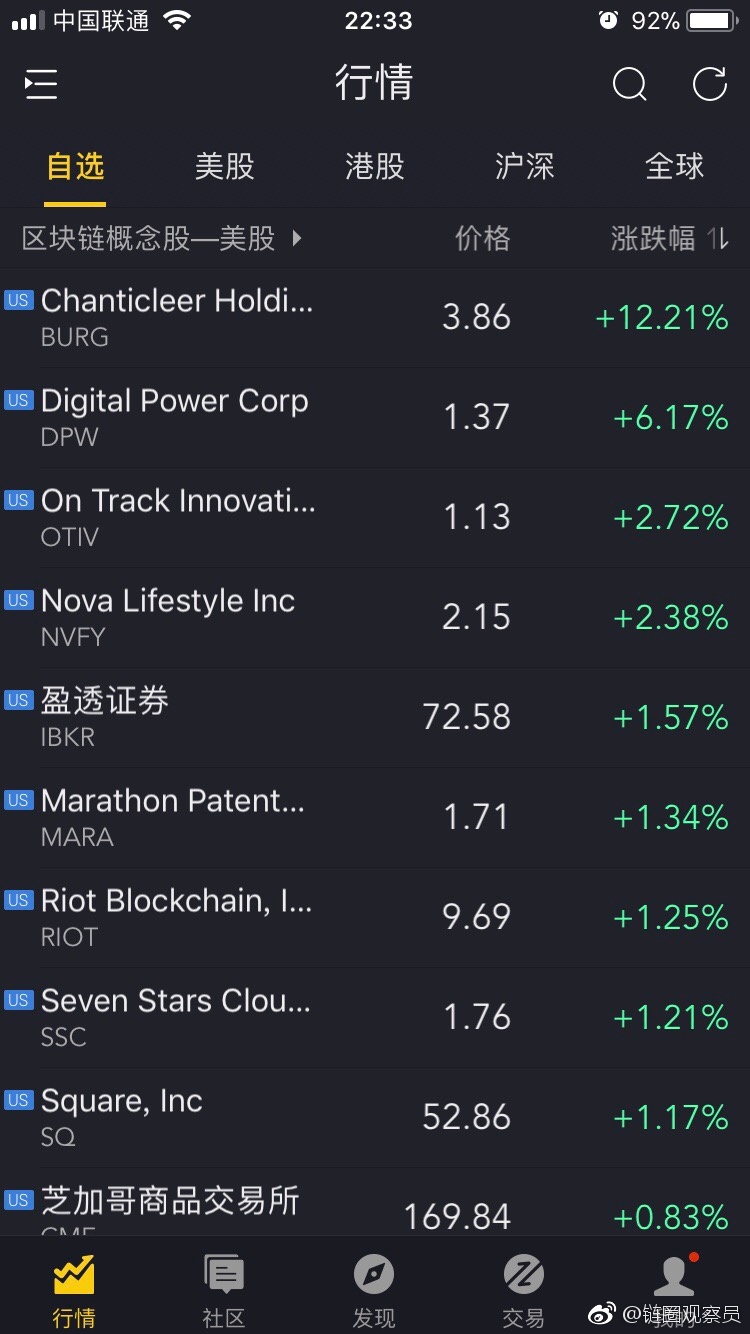
Task: Open Riot Blockchain RIOT quote
Action: 375,918
